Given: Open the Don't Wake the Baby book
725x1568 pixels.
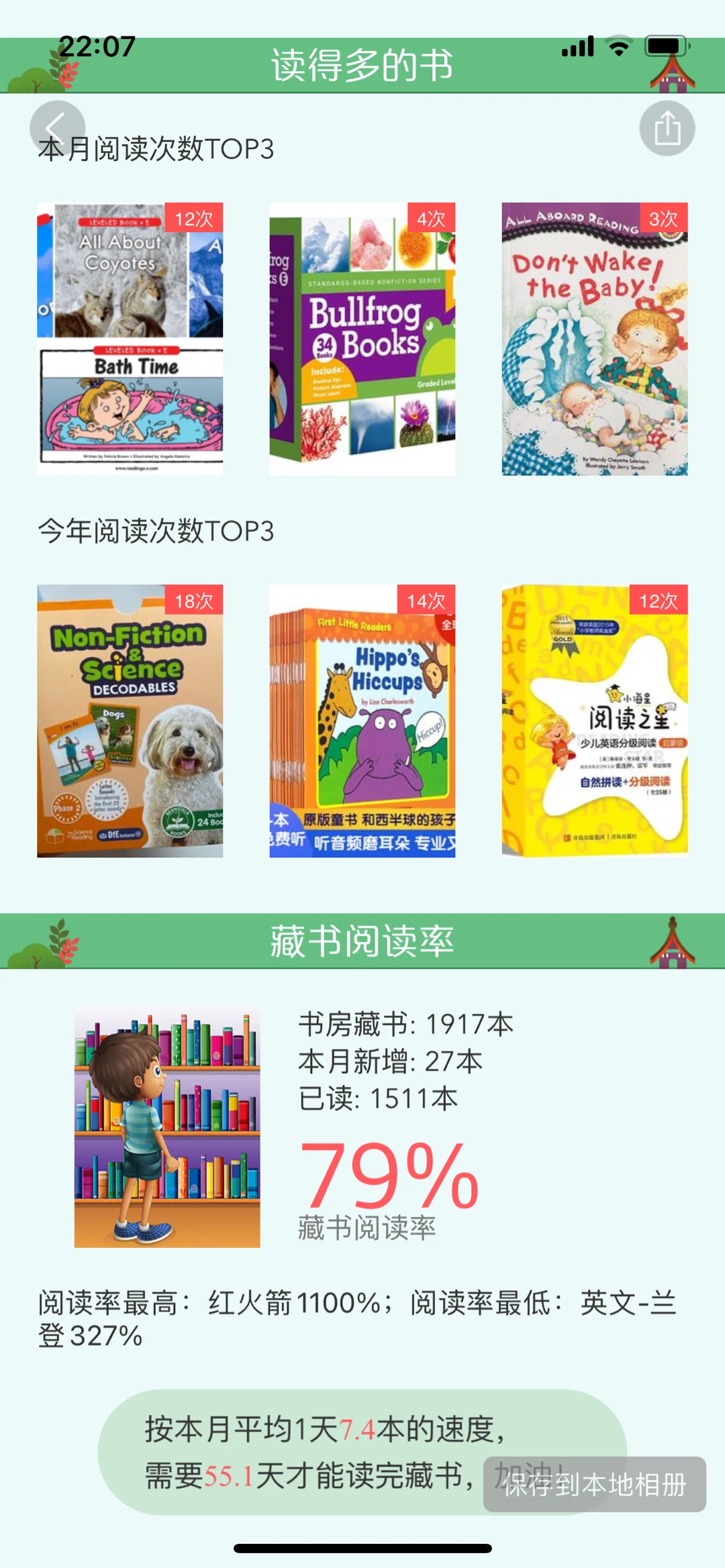Looking at the screenshot, I should 595,339.
